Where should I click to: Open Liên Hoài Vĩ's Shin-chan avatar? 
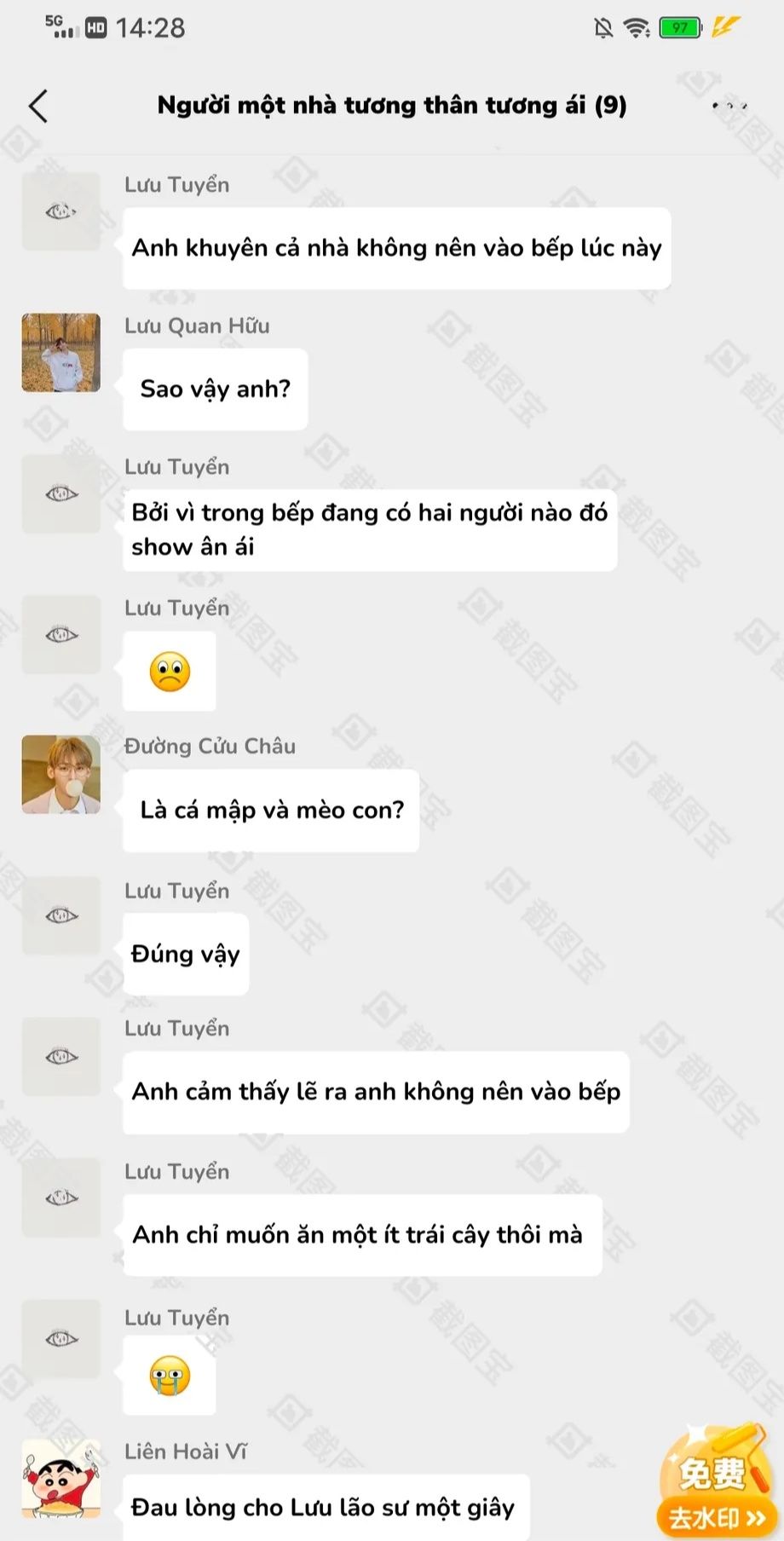point(61,1479)
